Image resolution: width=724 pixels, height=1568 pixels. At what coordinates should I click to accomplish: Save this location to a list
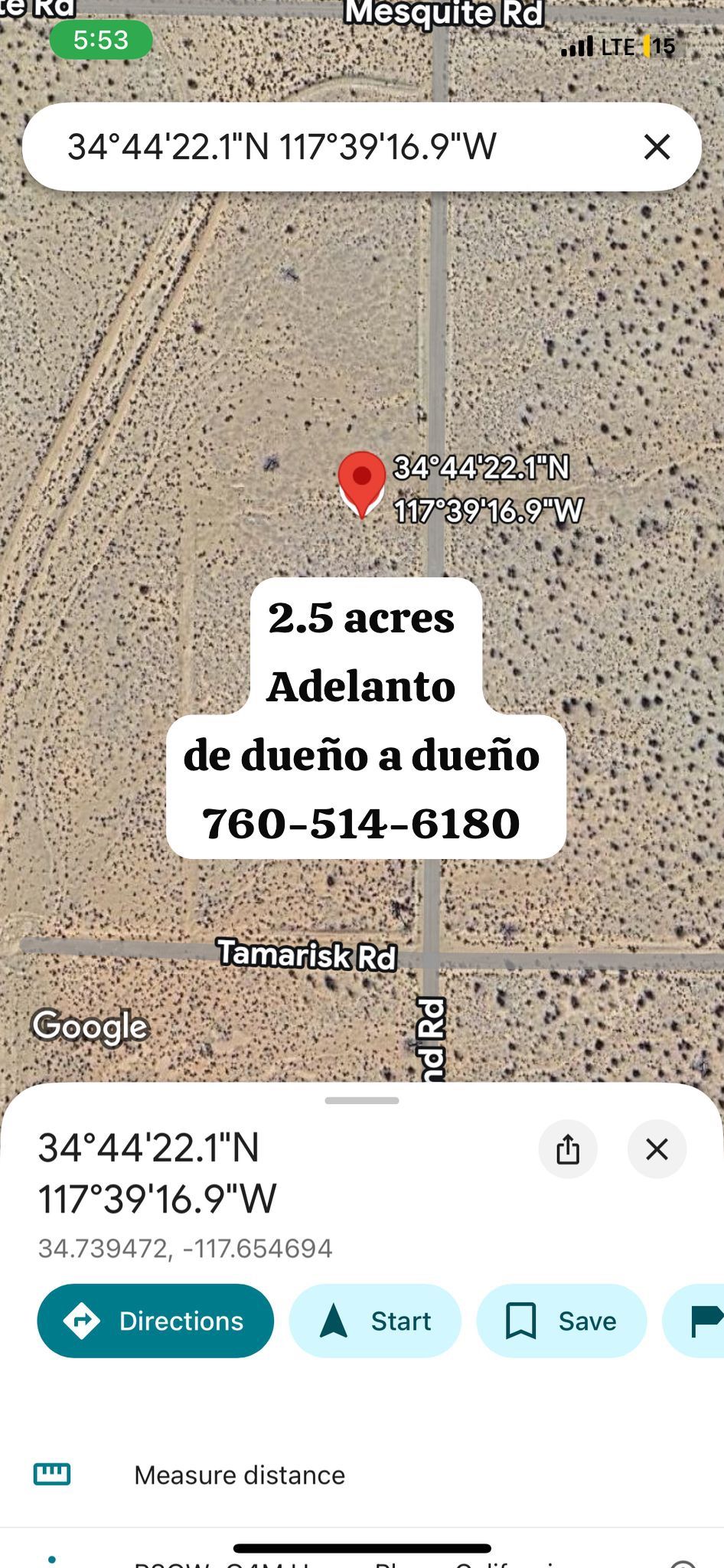coord(561,1321)
